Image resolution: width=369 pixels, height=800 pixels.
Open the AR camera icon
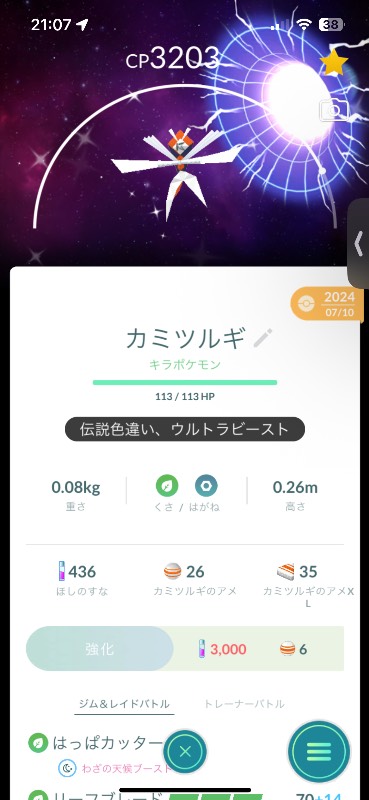pos(334,110)
